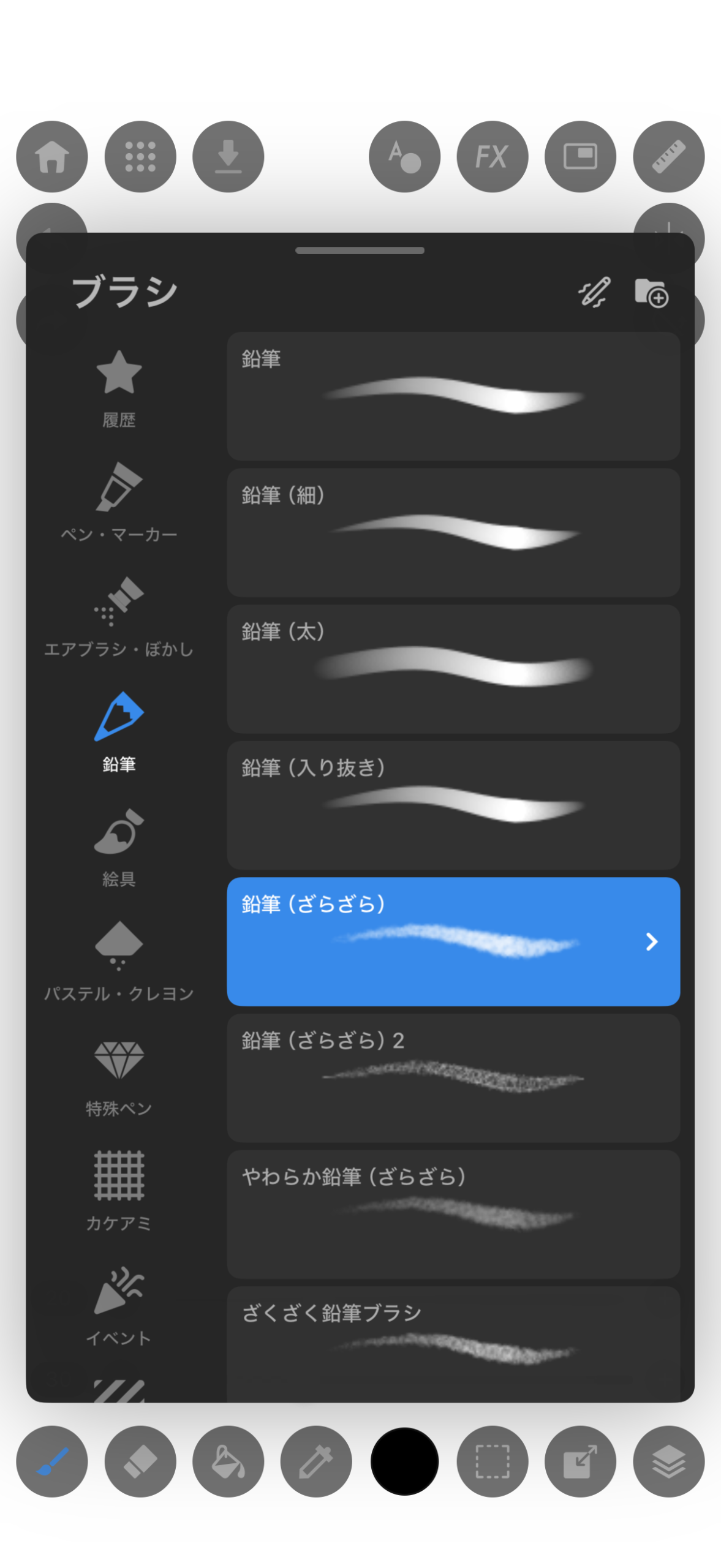The height and width of the screenshot is (1568, 721).
Task: Open the black color swatch
Action: pos(404,1461)
